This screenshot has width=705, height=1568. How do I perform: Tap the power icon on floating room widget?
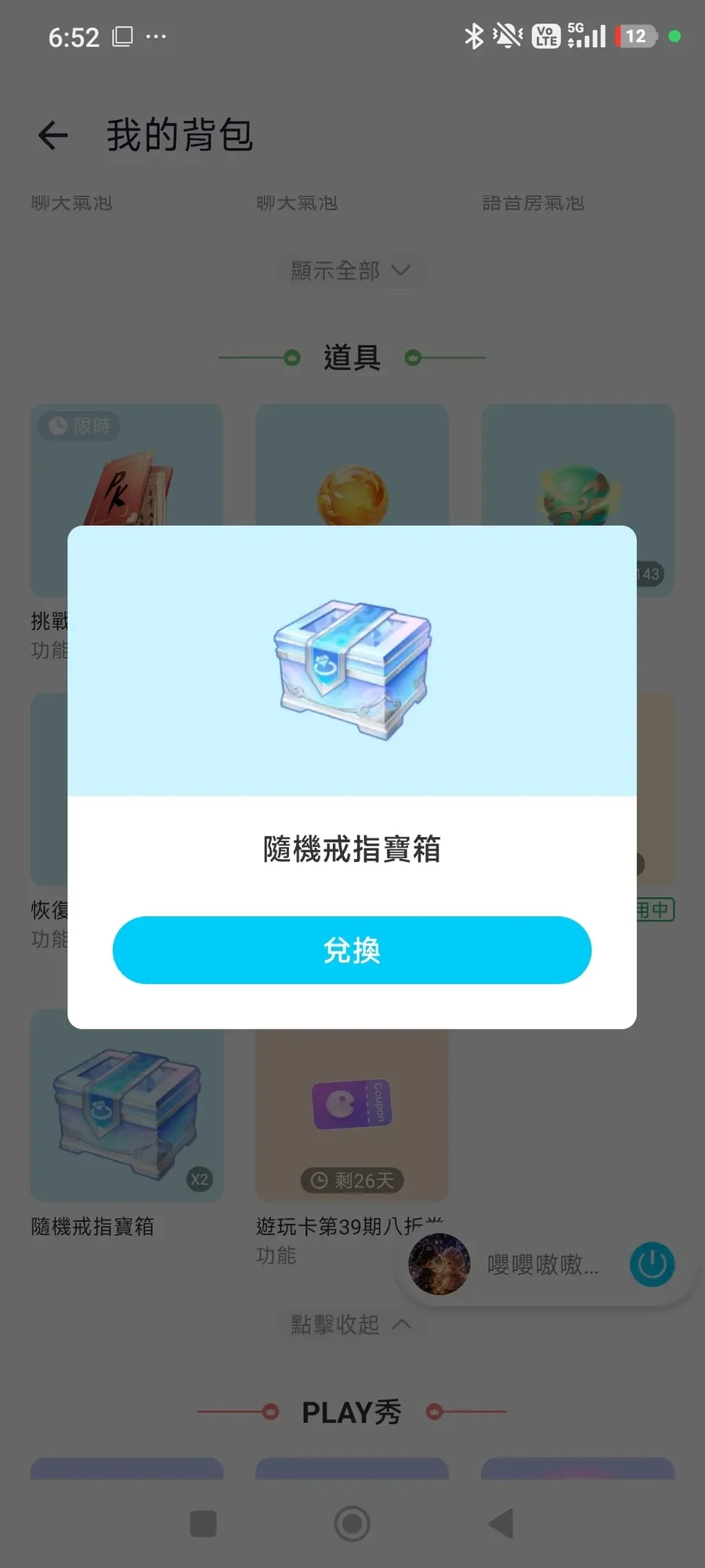point(652,1264)
